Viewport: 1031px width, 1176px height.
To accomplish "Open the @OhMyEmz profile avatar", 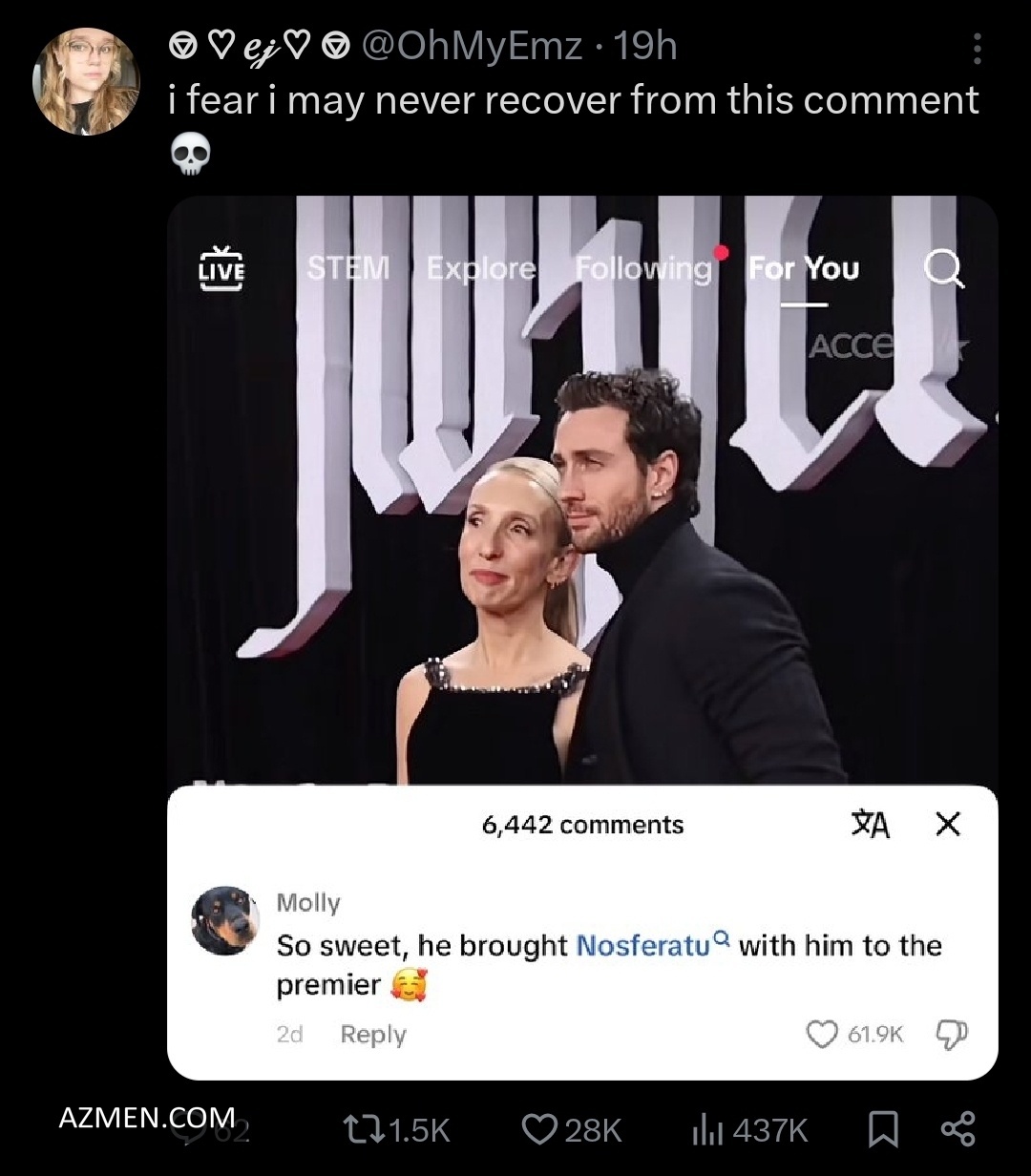I will tap(87, 81).
